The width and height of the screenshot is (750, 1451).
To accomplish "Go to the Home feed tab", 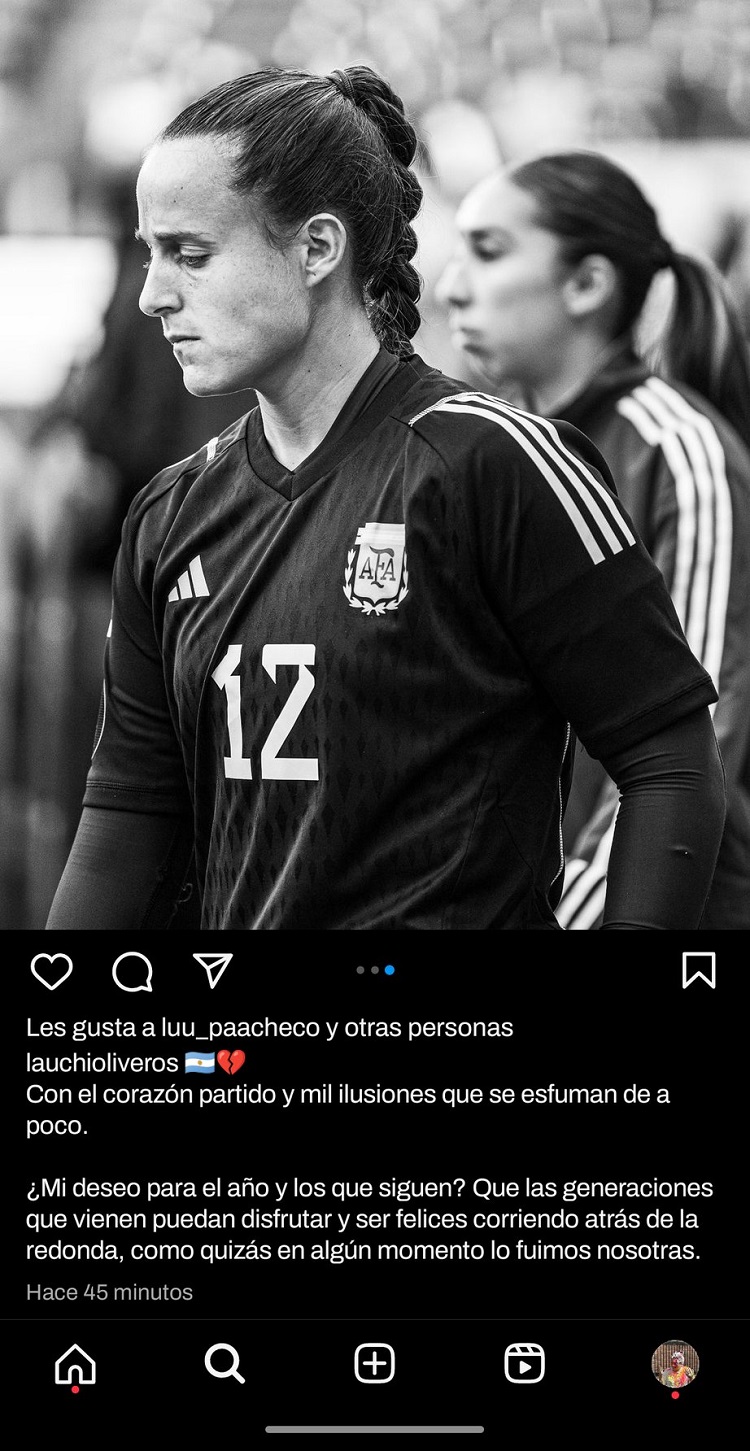I will 75,1364.
